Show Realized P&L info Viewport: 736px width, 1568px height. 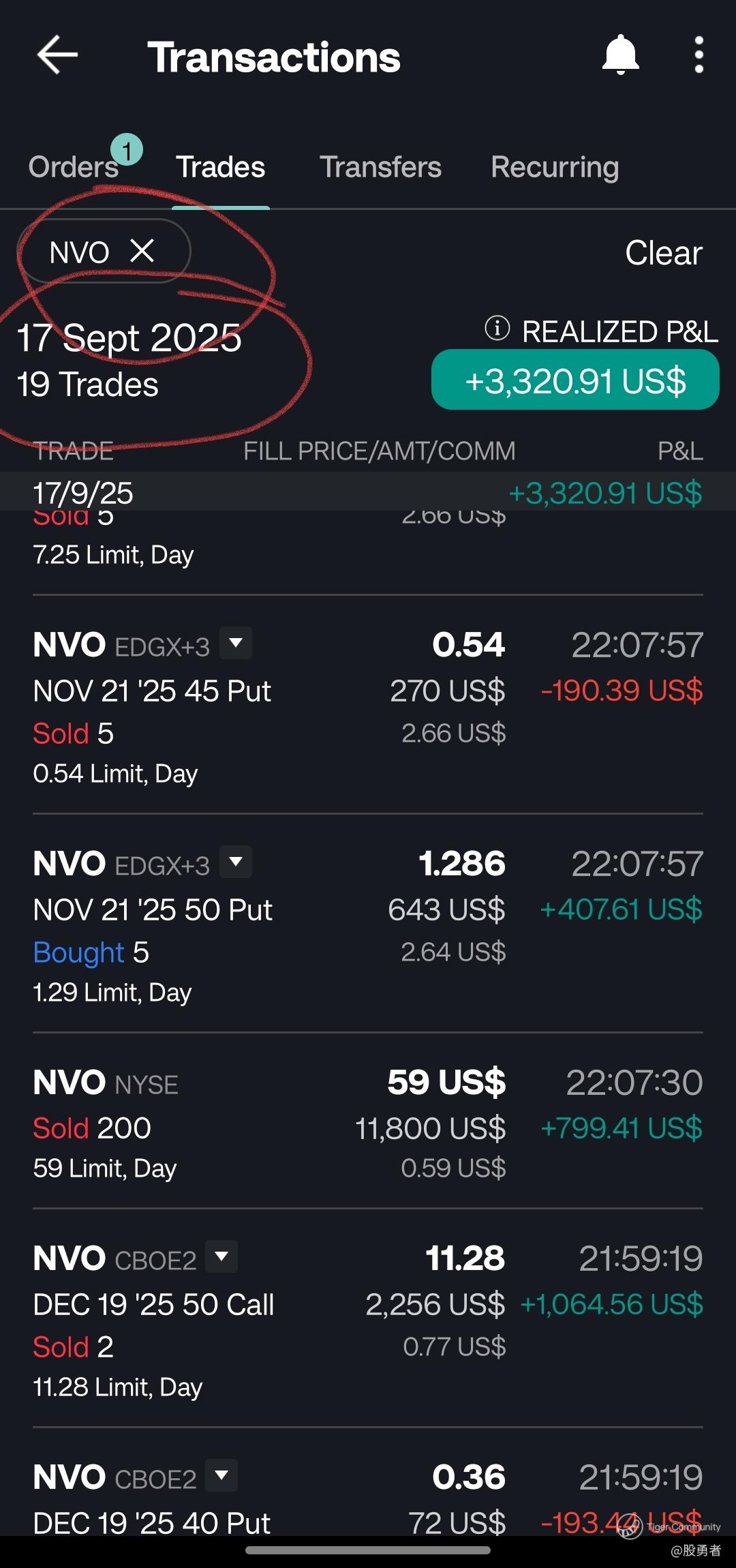(497, 329)
